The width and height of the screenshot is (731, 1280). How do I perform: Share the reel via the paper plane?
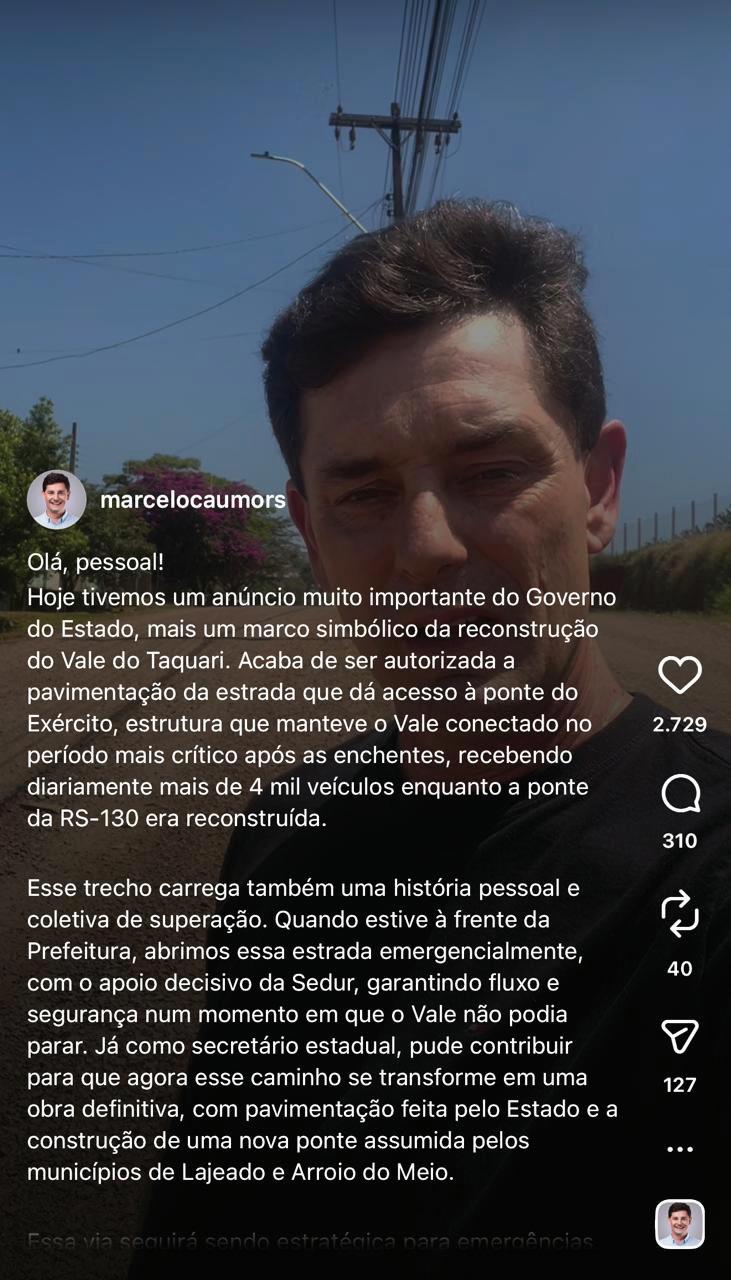click(680, 1037)
